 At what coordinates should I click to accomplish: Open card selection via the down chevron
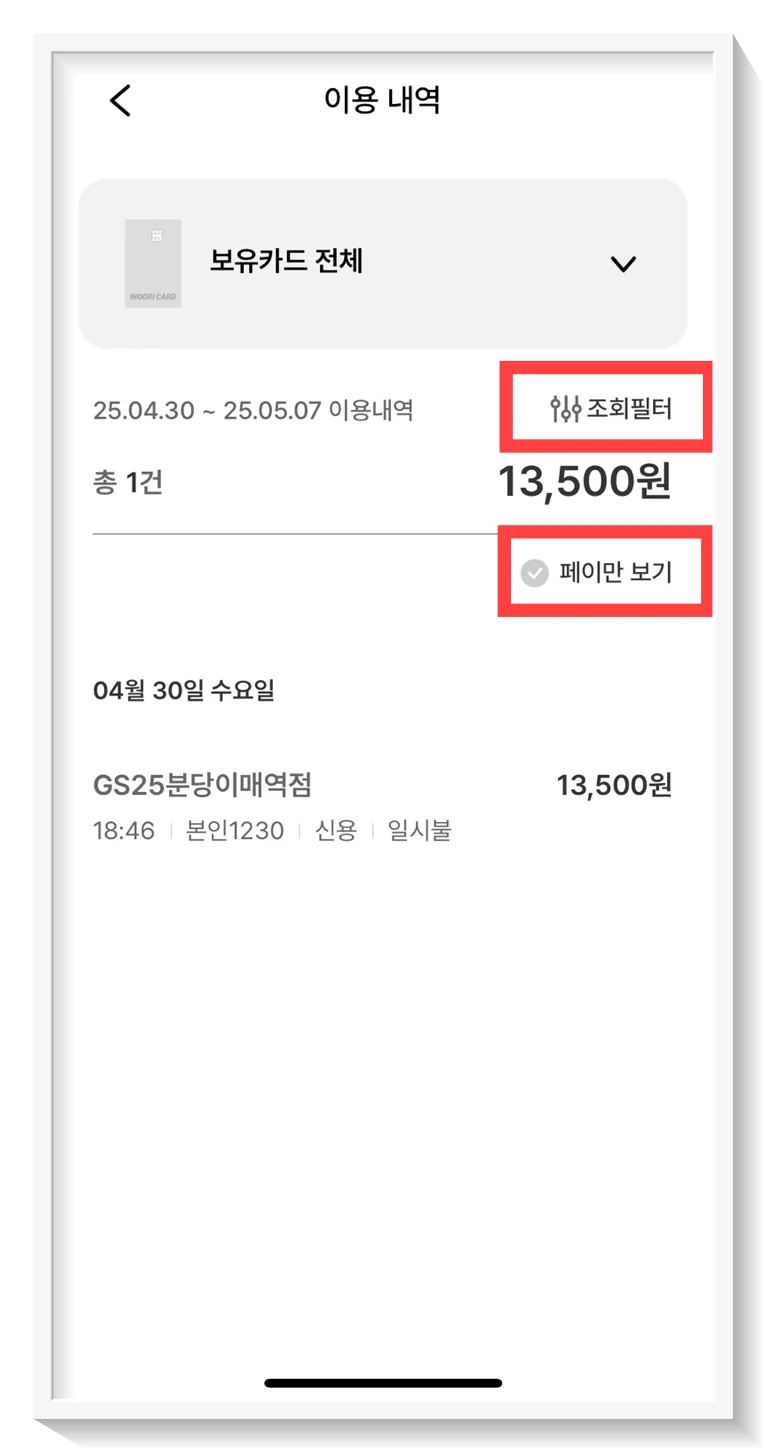point(623,263)
